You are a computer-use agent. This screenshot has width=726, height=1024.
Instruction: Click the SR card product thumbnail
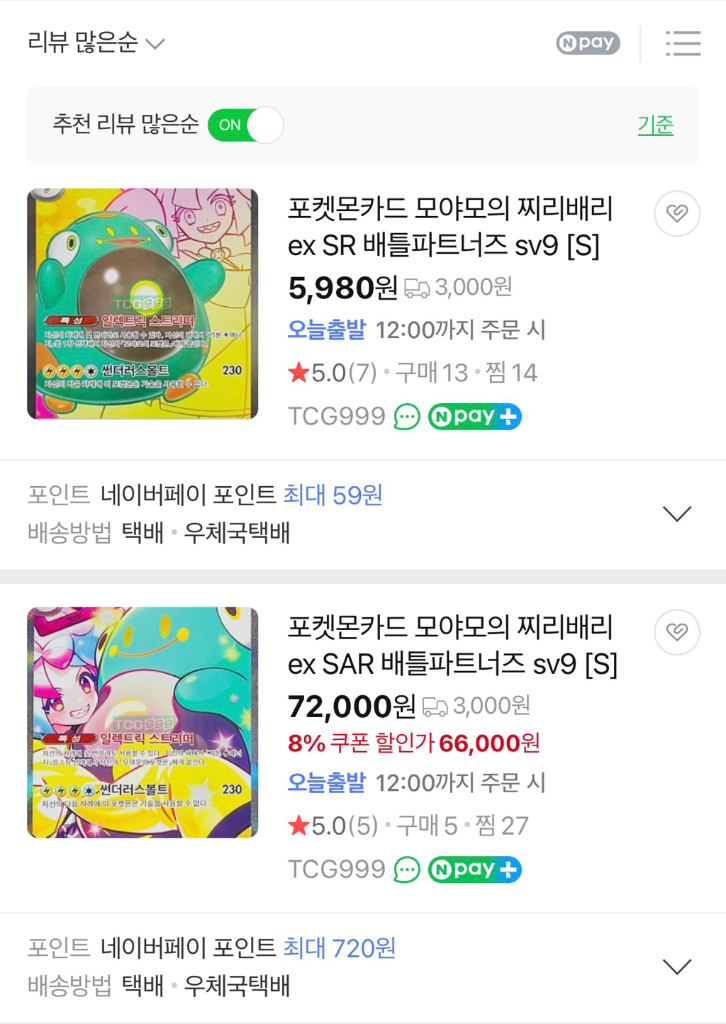point(143,301)
